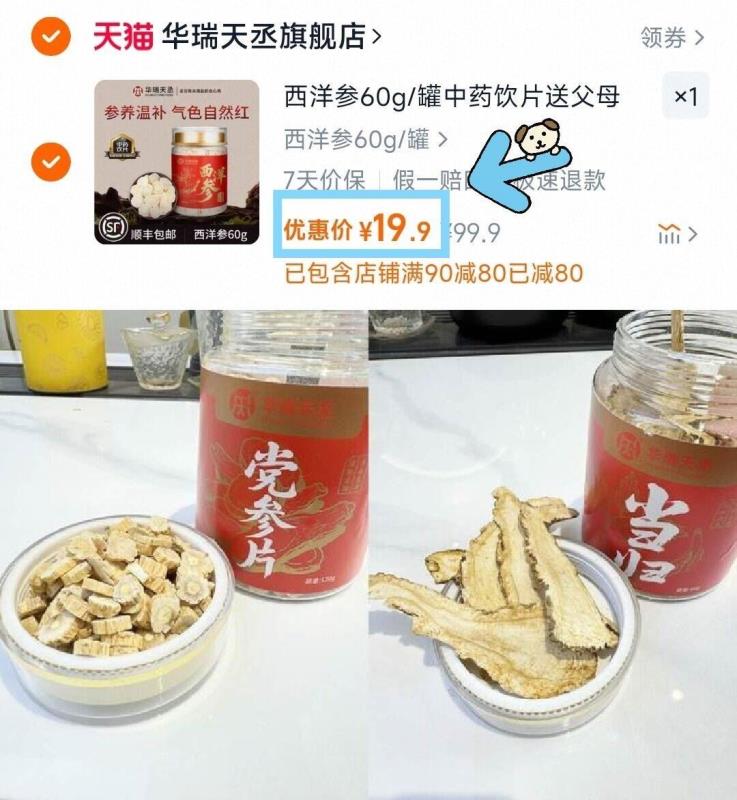Screen dimensions: 737x800
Task: Click the SF Express shipping badge on thumbnail
Action: (115, 227)
